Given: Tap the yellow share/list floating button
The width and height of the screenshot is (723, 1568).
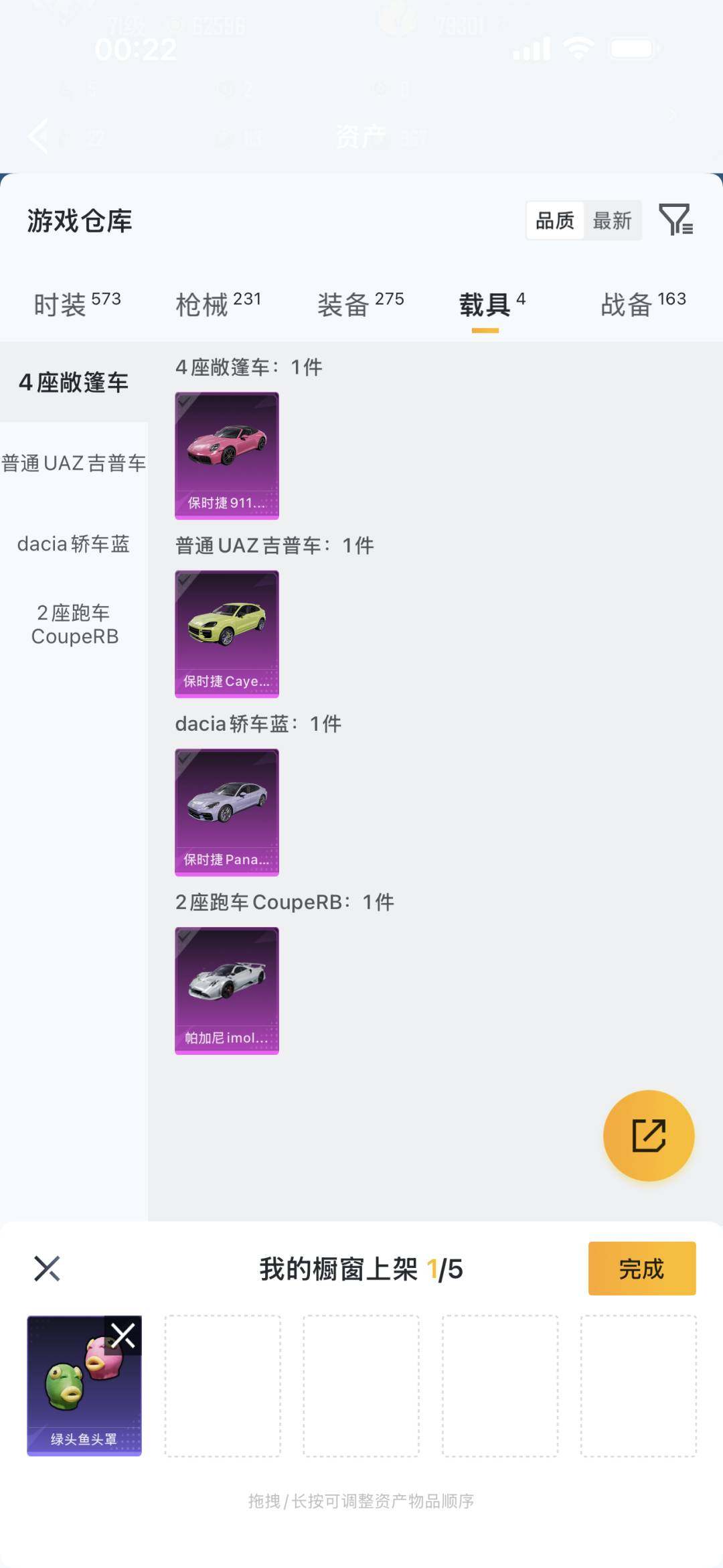Looking at the screenshot, I should (648, 1135).
